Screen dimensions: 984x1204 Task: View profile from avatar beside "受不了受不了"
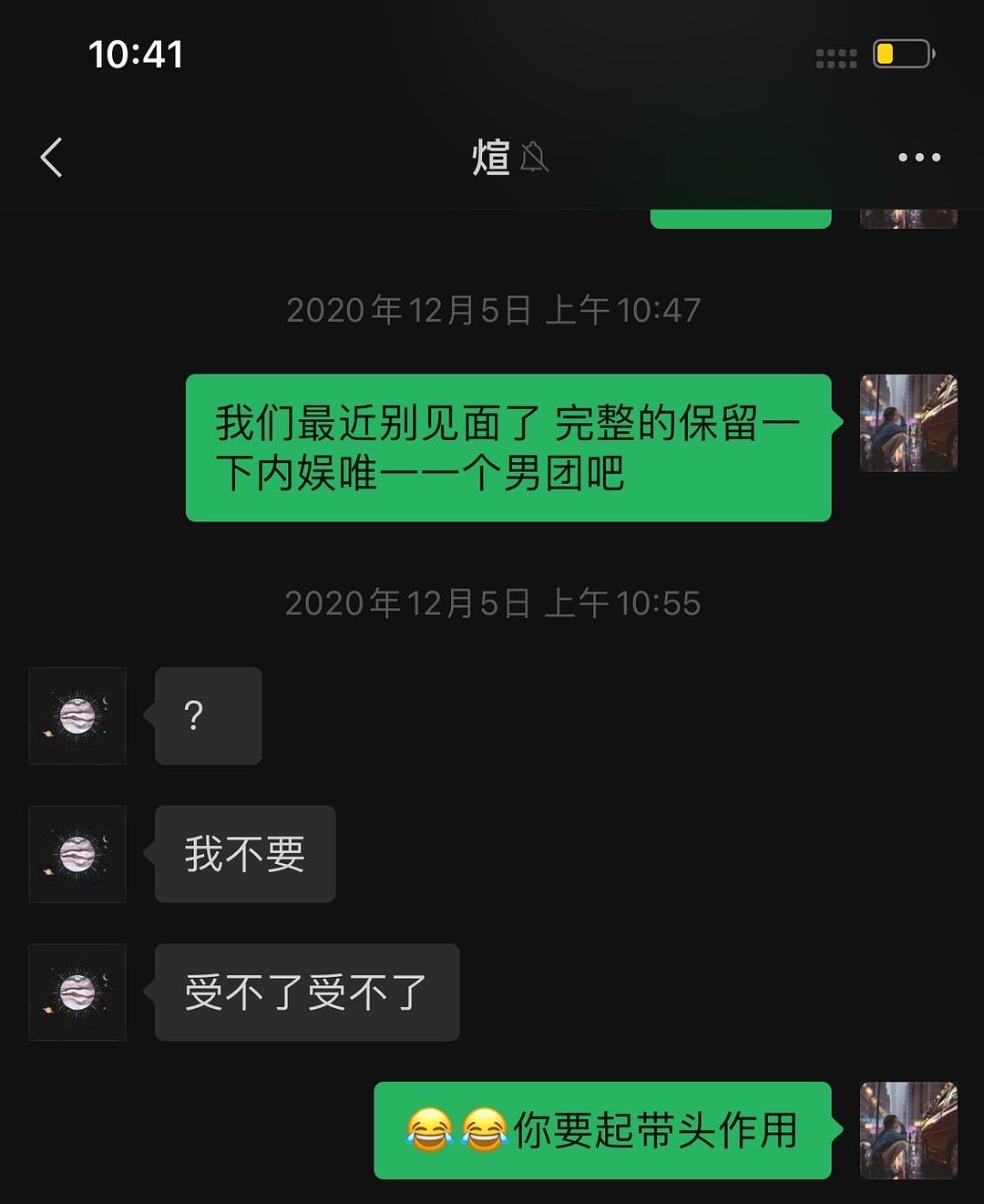coord(77,992)
